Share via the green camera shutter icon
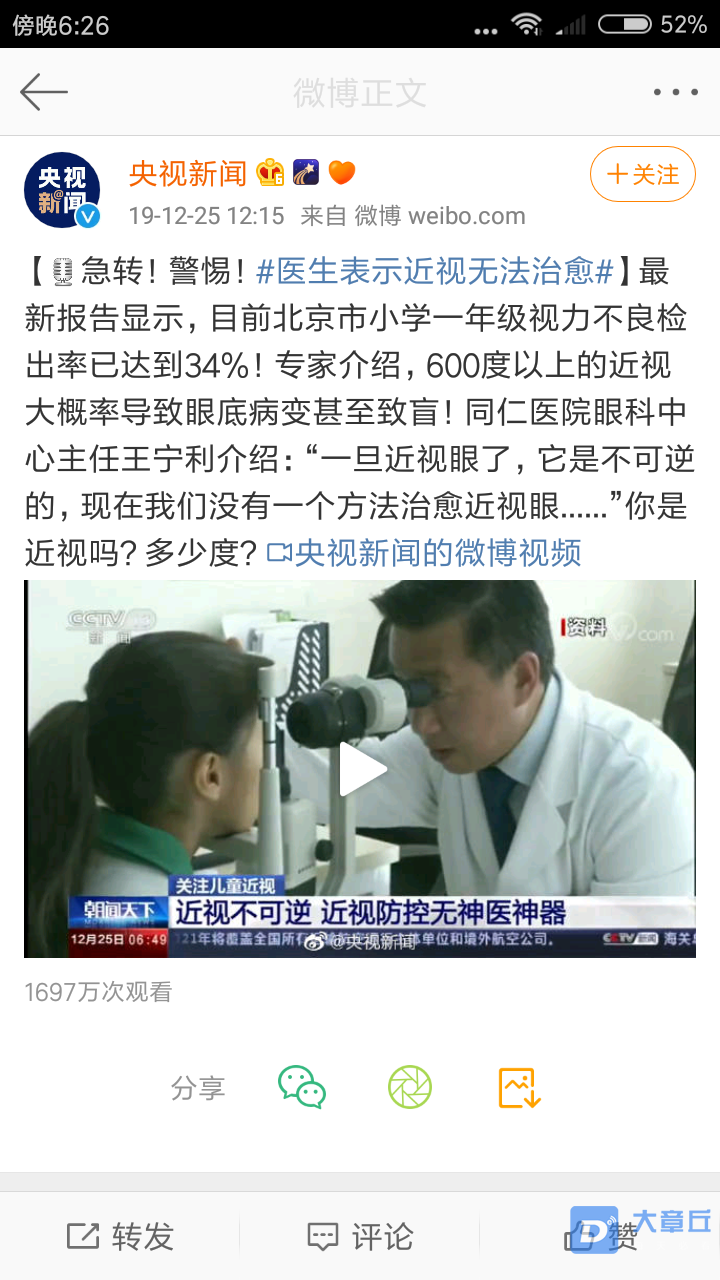The height and width of the screenshot is (1280, 720). click(x=409, y=1087)
